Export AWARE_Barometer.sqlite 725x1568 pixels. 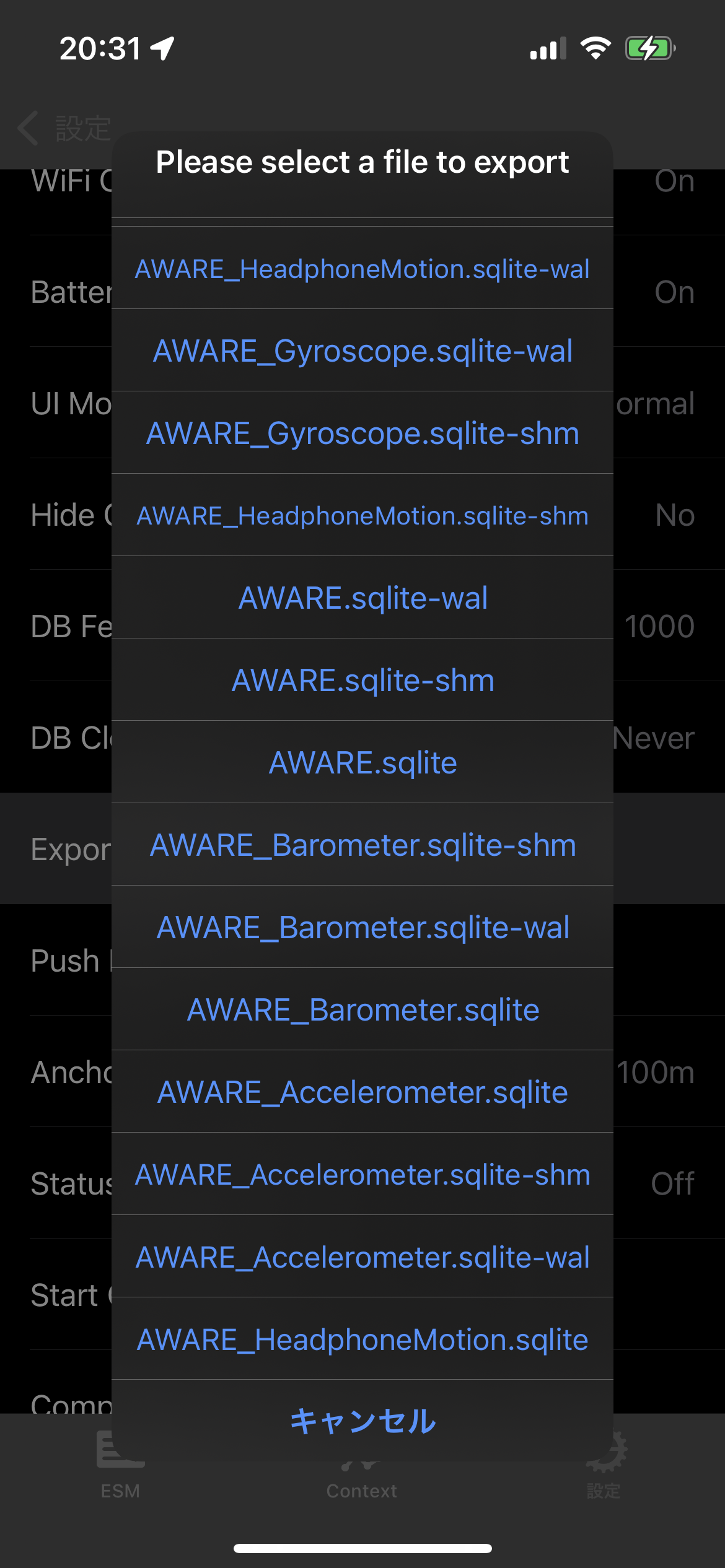(362, 1009)
